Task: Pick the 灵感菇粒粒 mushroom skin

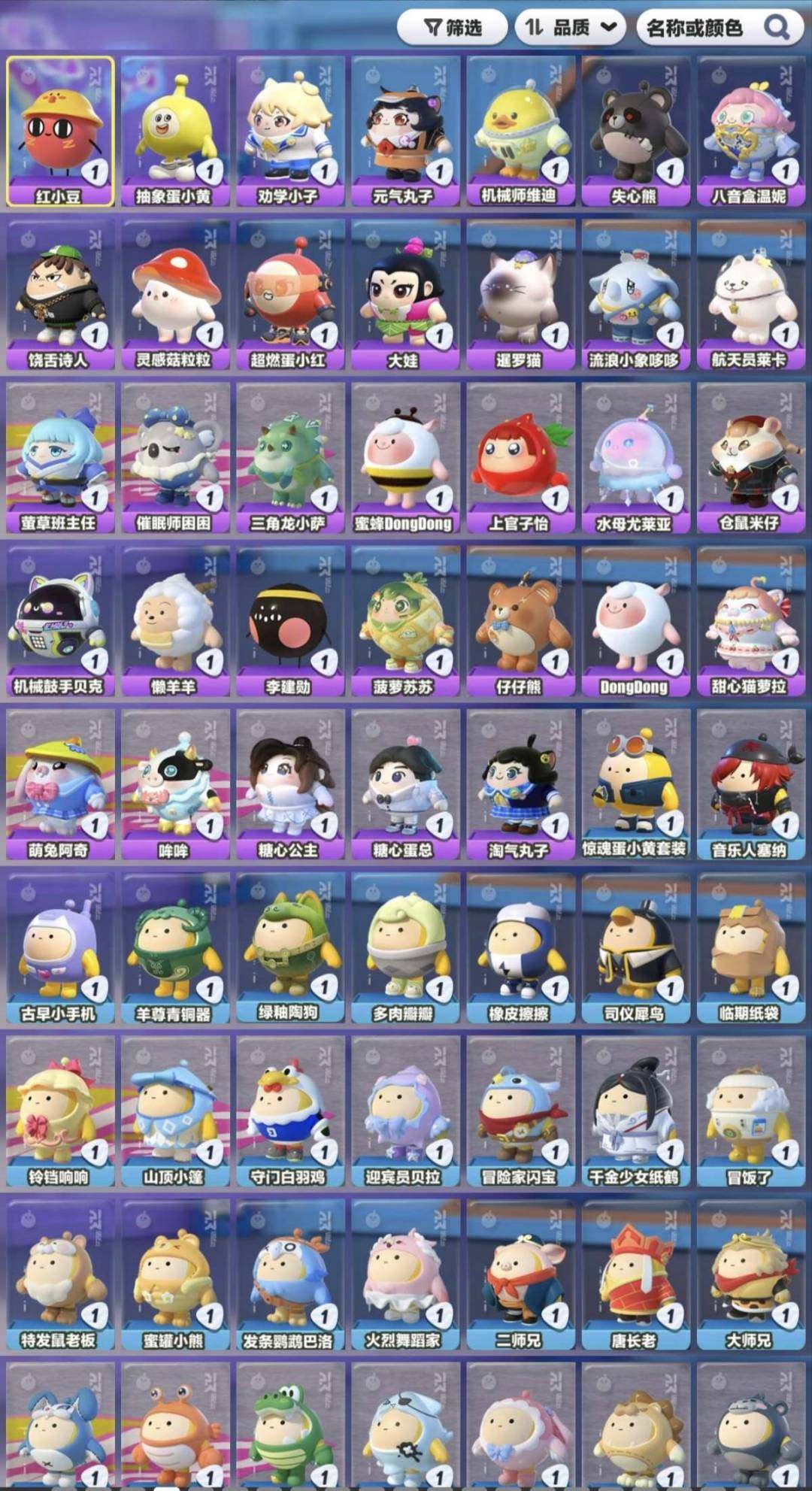Action: click(175, 293)
